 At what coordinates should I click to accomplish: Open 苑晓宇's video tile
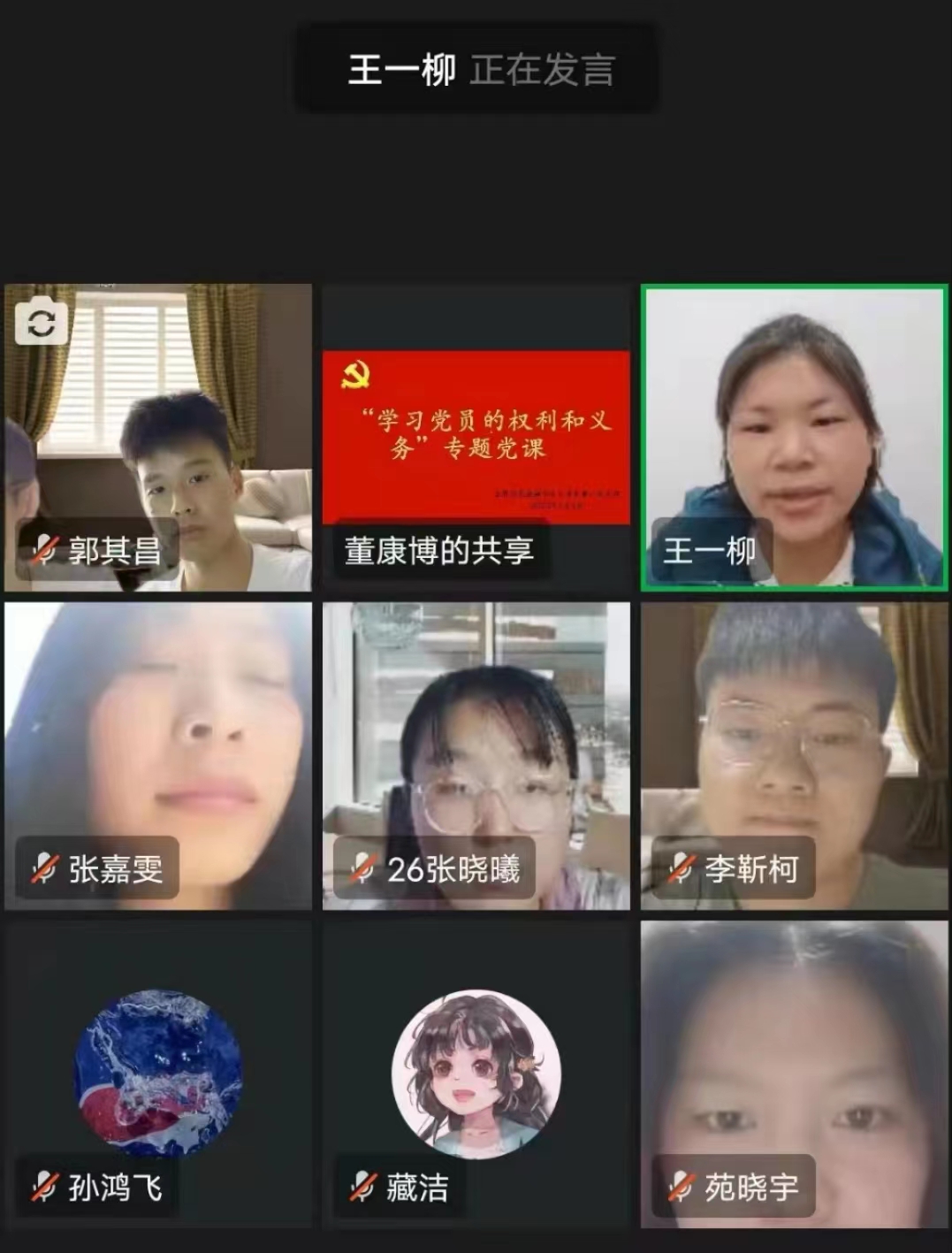coord(794,1074)
